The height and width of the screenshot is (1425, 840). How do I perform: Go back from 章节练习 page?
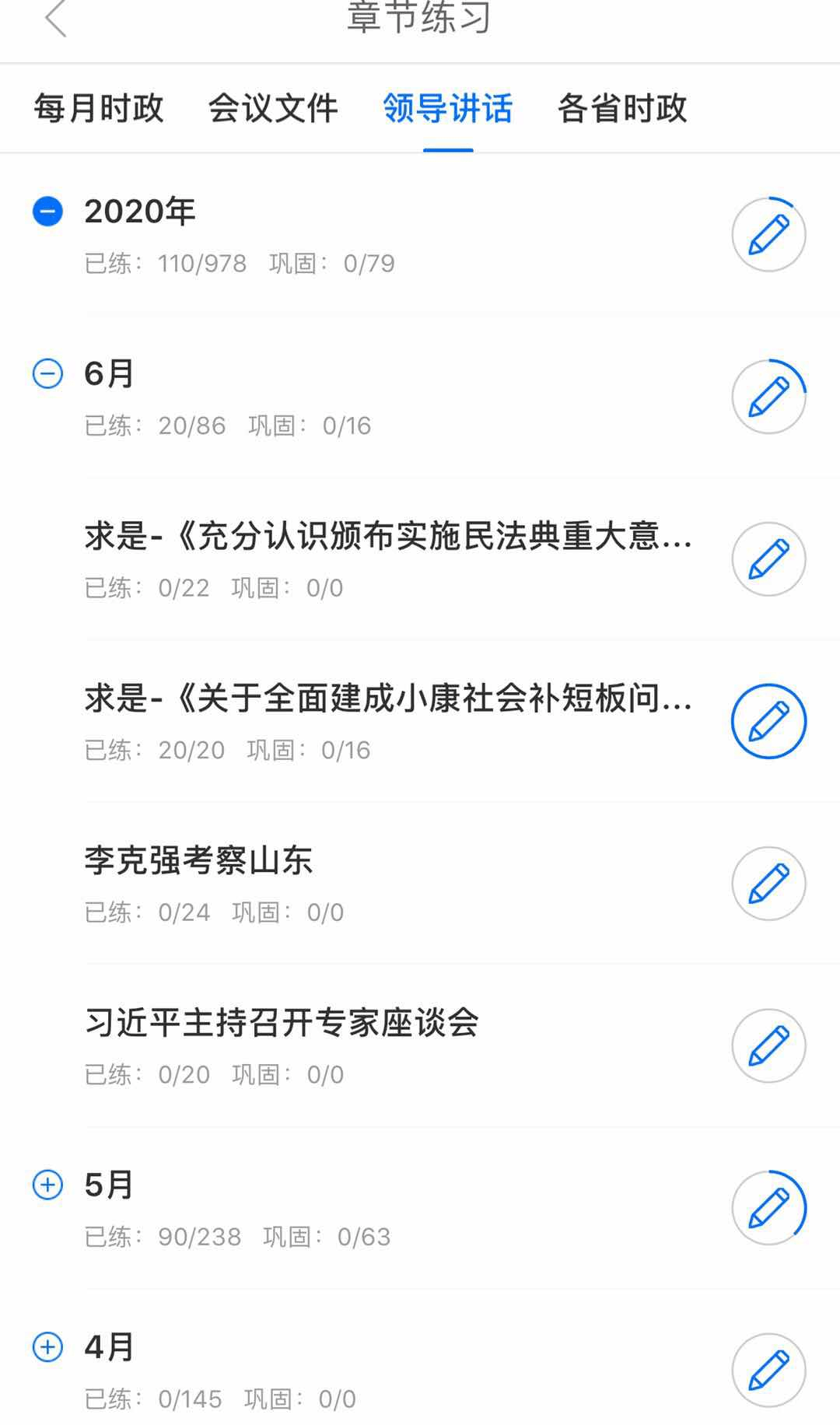click(56, 19)
